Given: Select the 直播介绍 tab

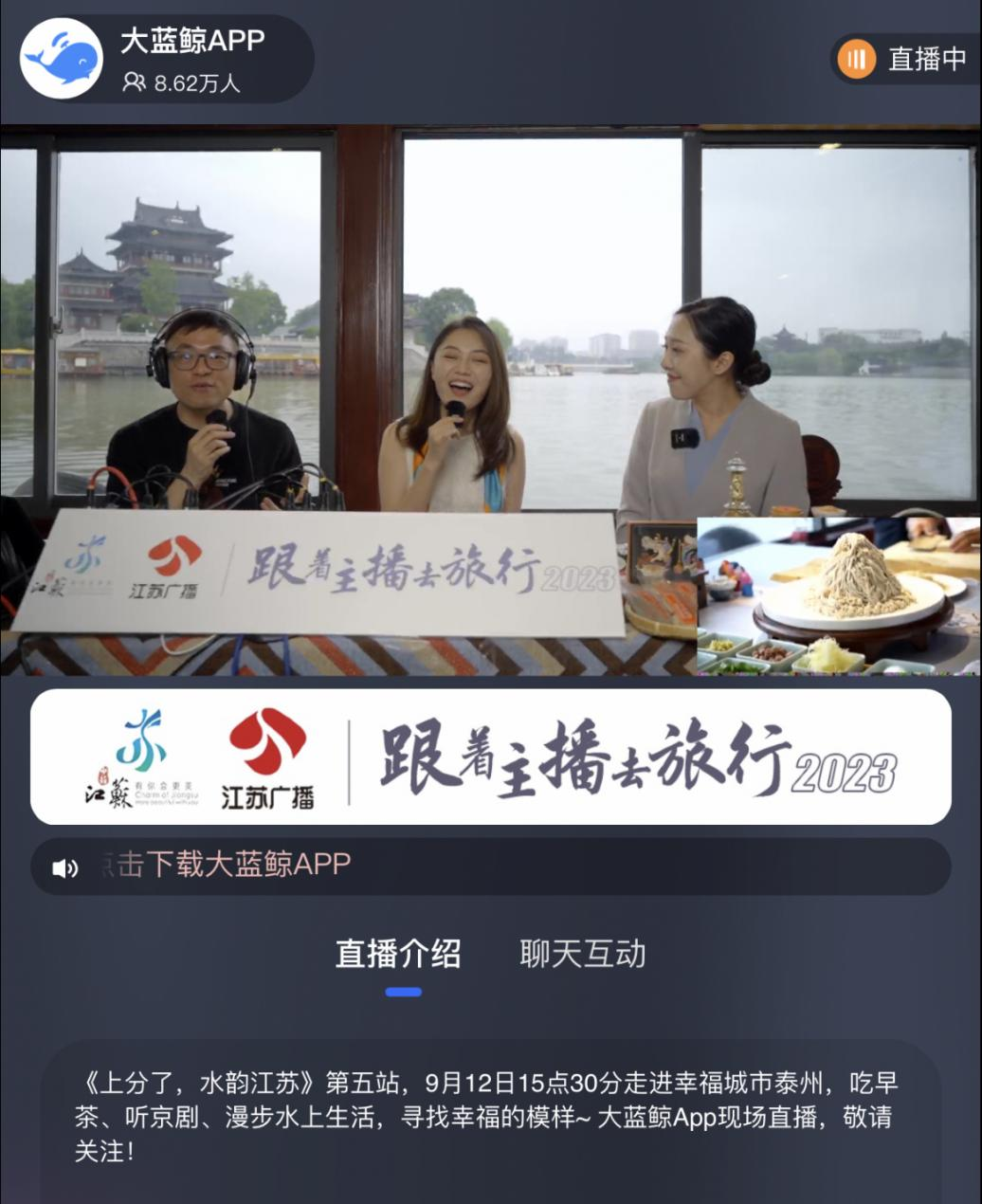Looking at the screenshot, I should tap(398, 954).
